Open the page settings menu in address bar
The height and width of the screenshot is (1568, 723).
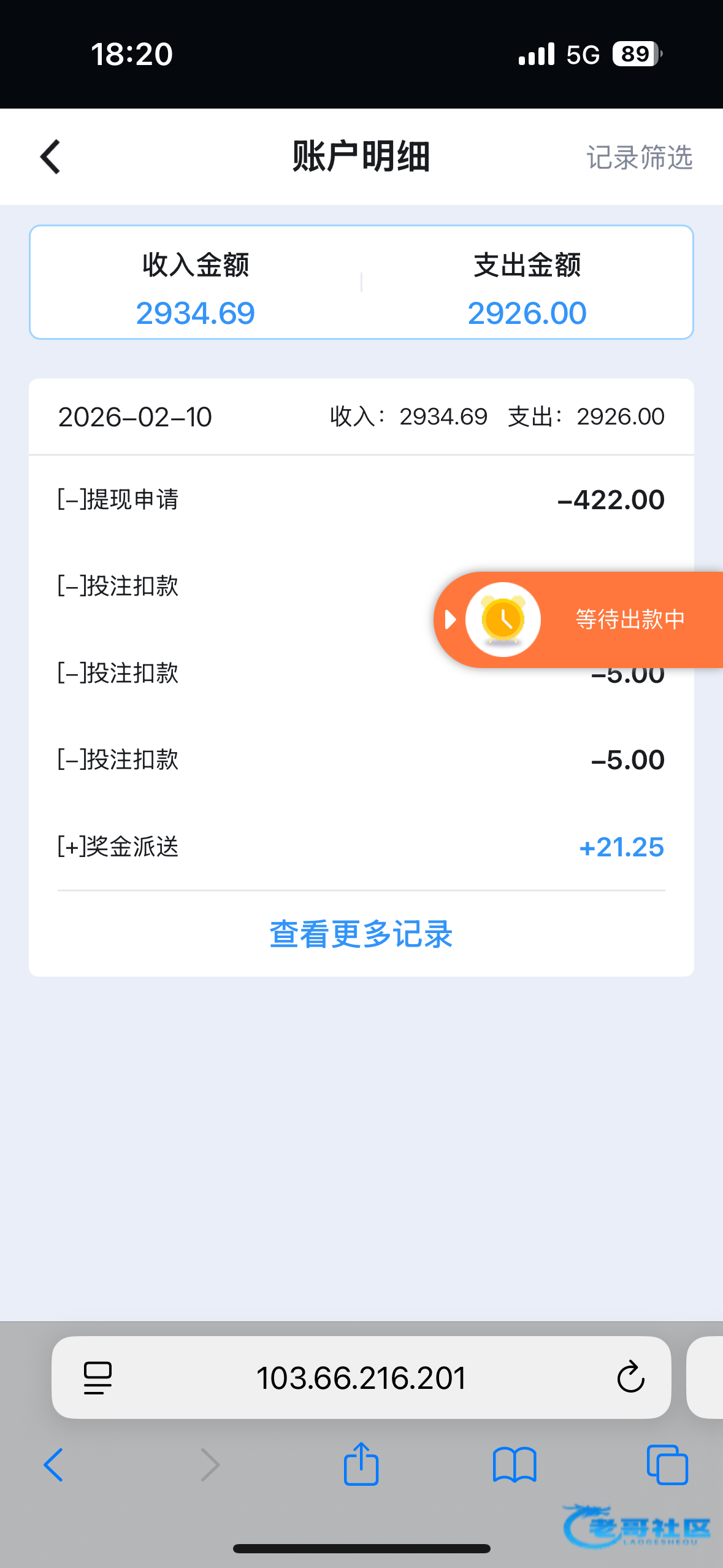click(x=98, y=1378)
